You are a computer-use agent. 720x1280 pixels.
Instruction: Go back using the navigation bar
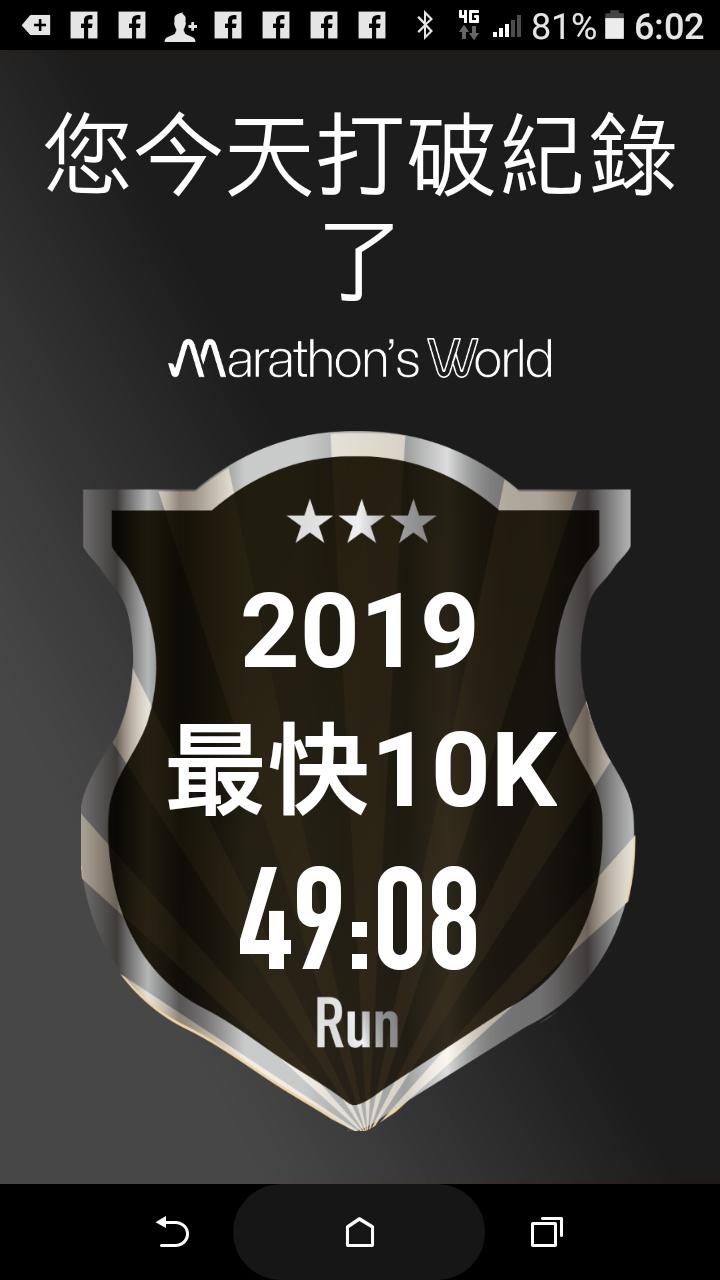click(x=172, y=1232)
